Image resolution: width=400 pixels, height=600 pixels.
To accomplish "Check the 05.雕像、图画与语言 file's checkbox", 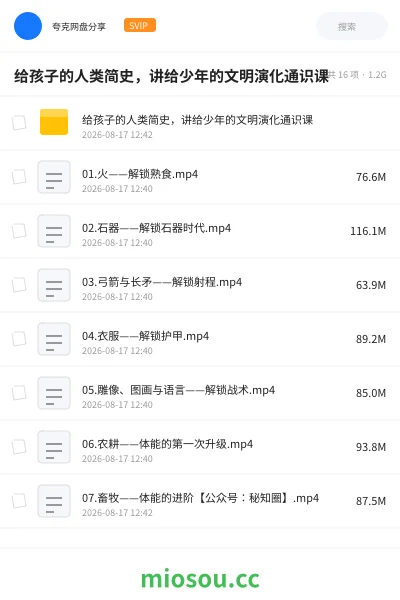I will [19, 393].
